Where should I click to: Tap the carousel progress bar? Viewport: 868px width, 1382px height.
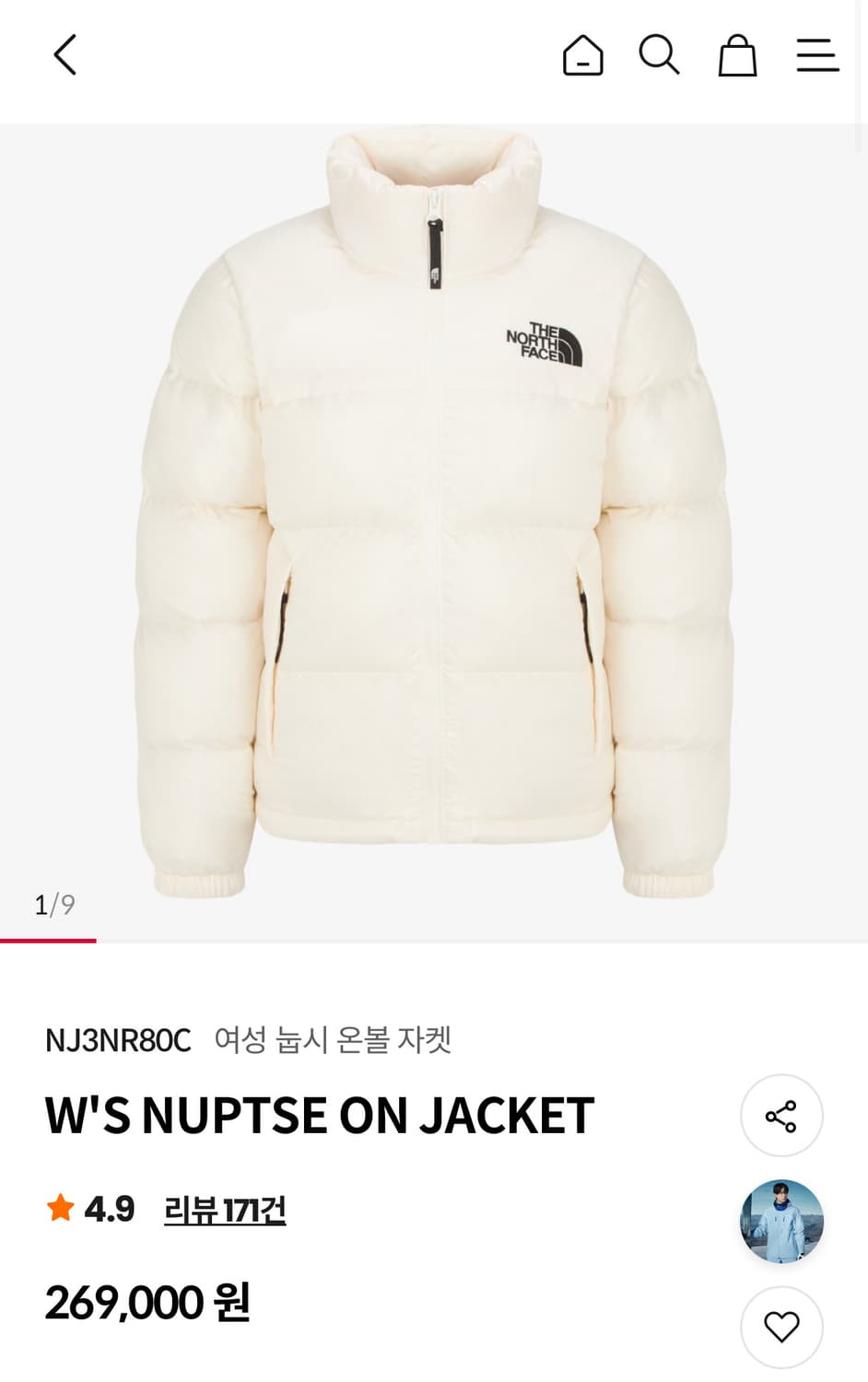pyautogui.click(x=48, y=942)
